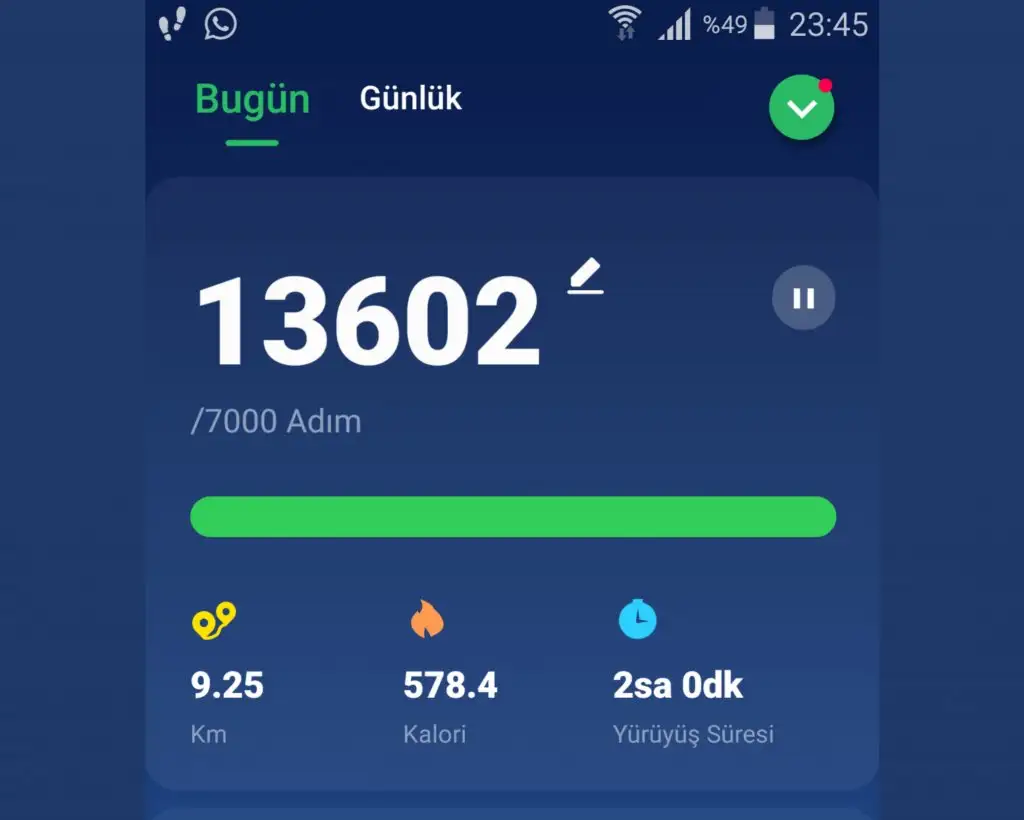Screen dimensions: 1024x820
Task: Switch to the Günlük tab
Action: (410, 99)
